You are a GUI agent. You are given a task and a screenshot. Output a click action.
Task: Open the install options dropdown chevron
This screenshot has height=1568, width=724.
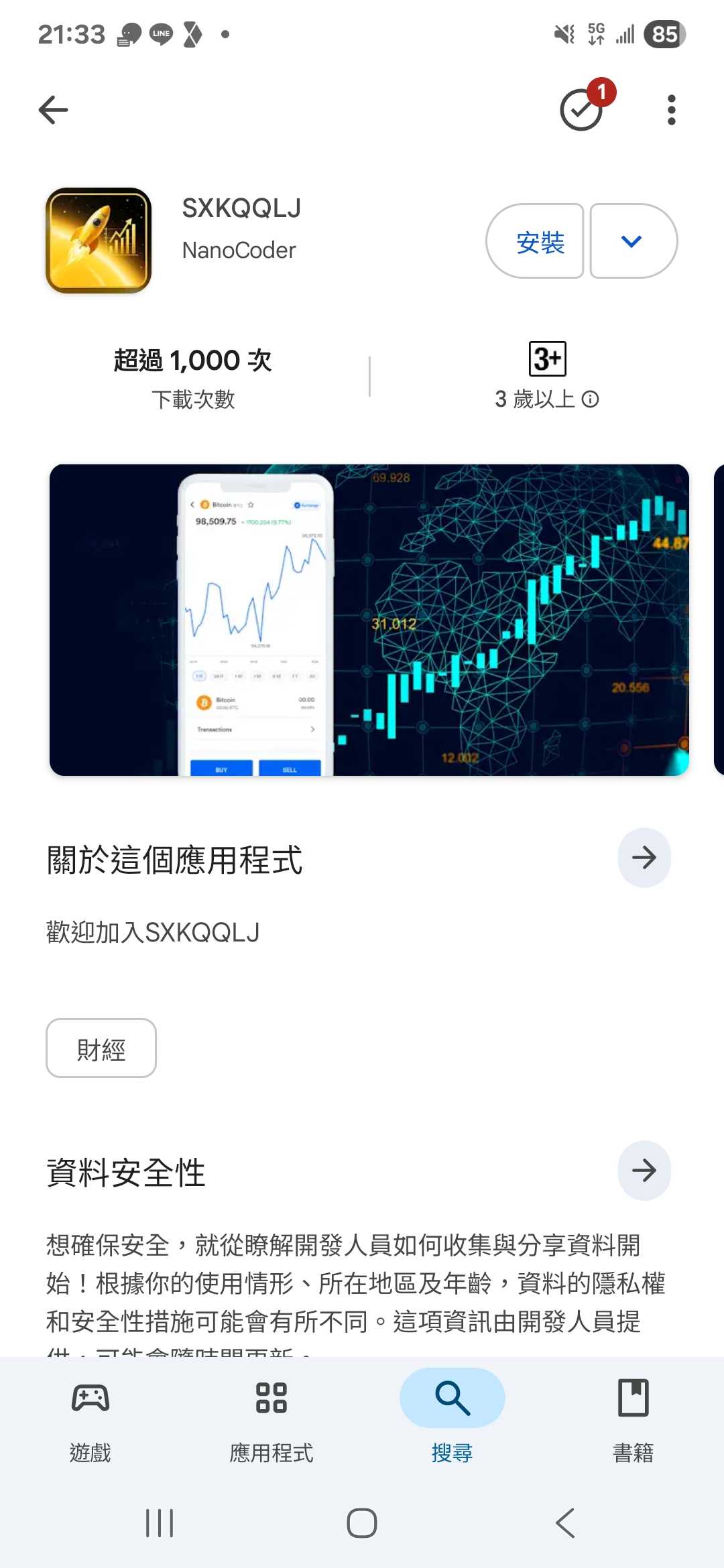[x=632, y=241]
